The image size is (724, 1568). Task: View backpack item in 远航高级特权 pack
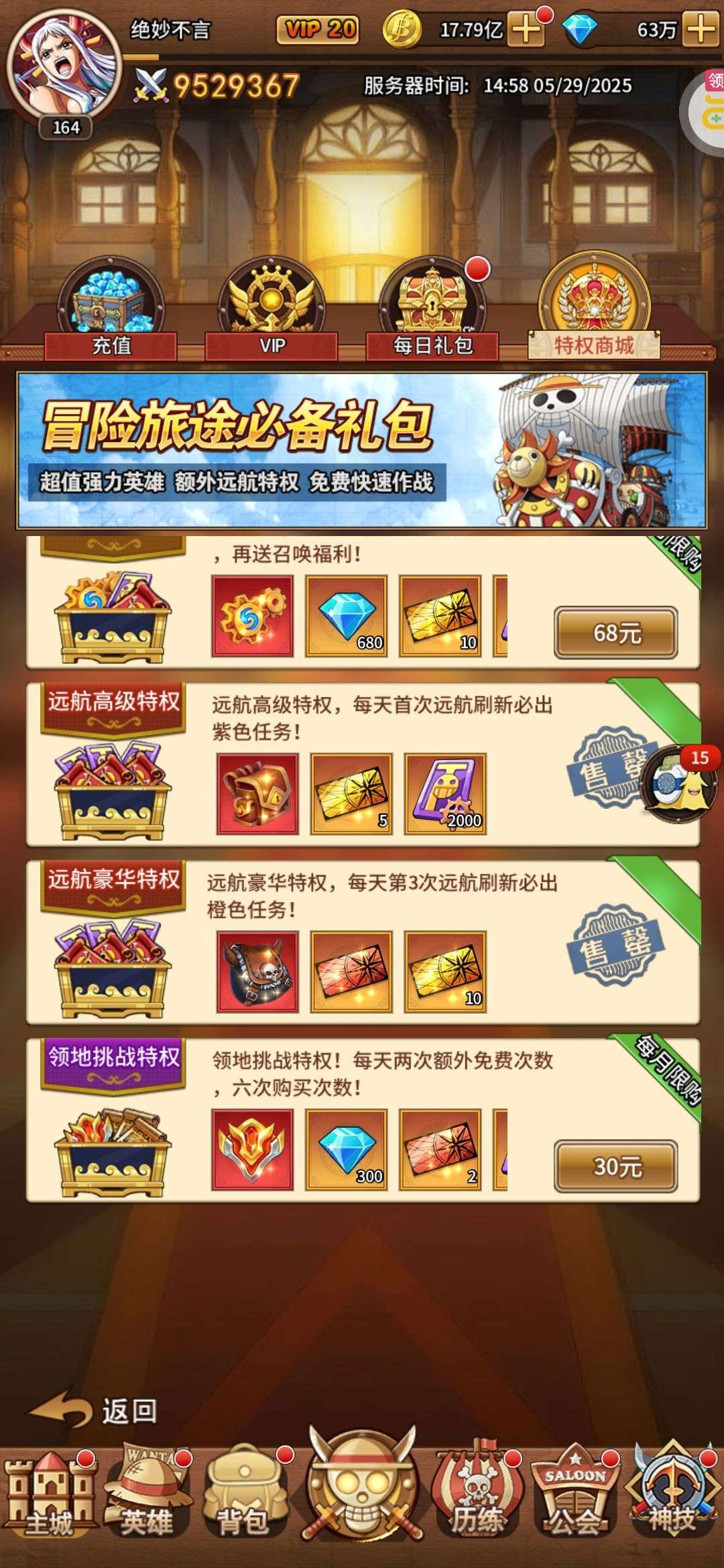(x=257, y=794)
